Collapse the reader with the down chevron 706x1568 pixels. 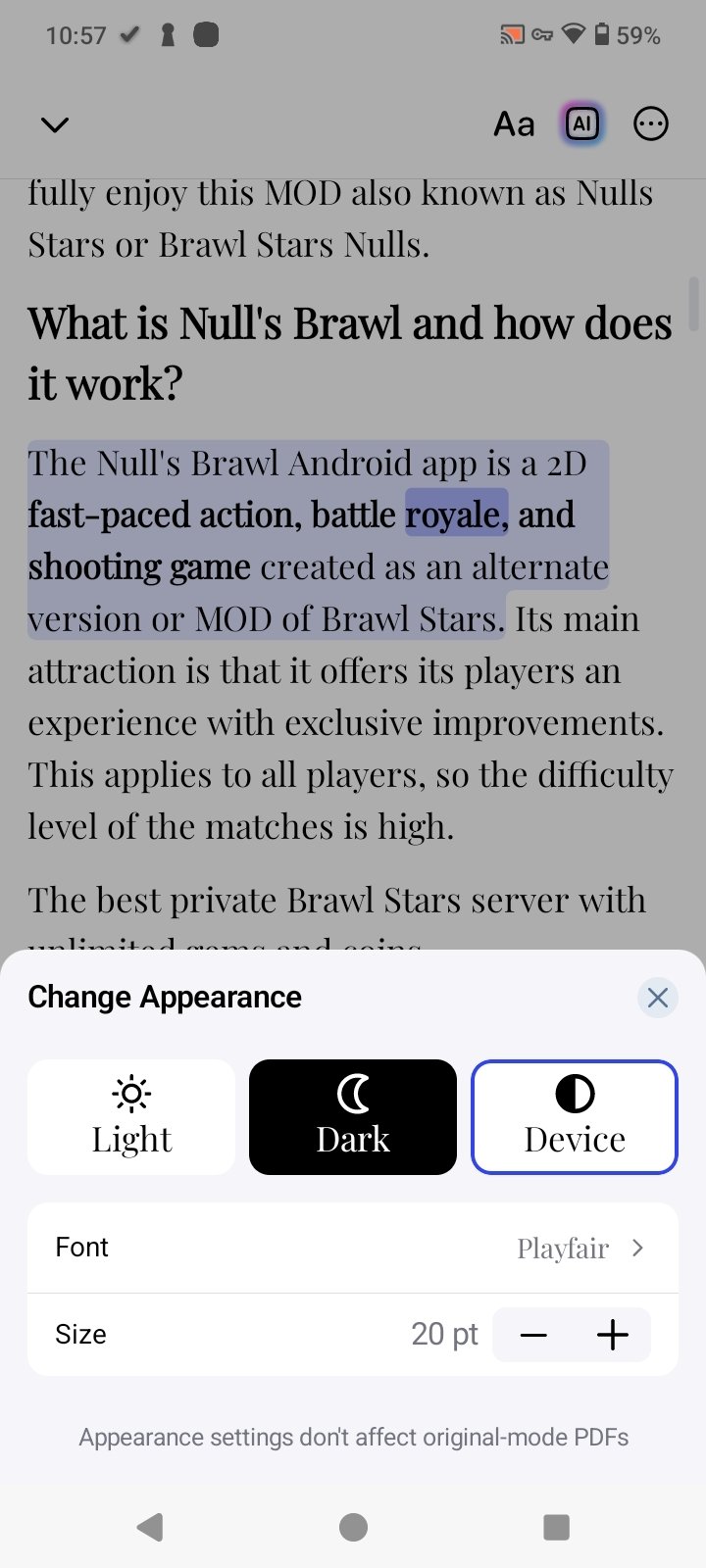[x=55, y=124]
